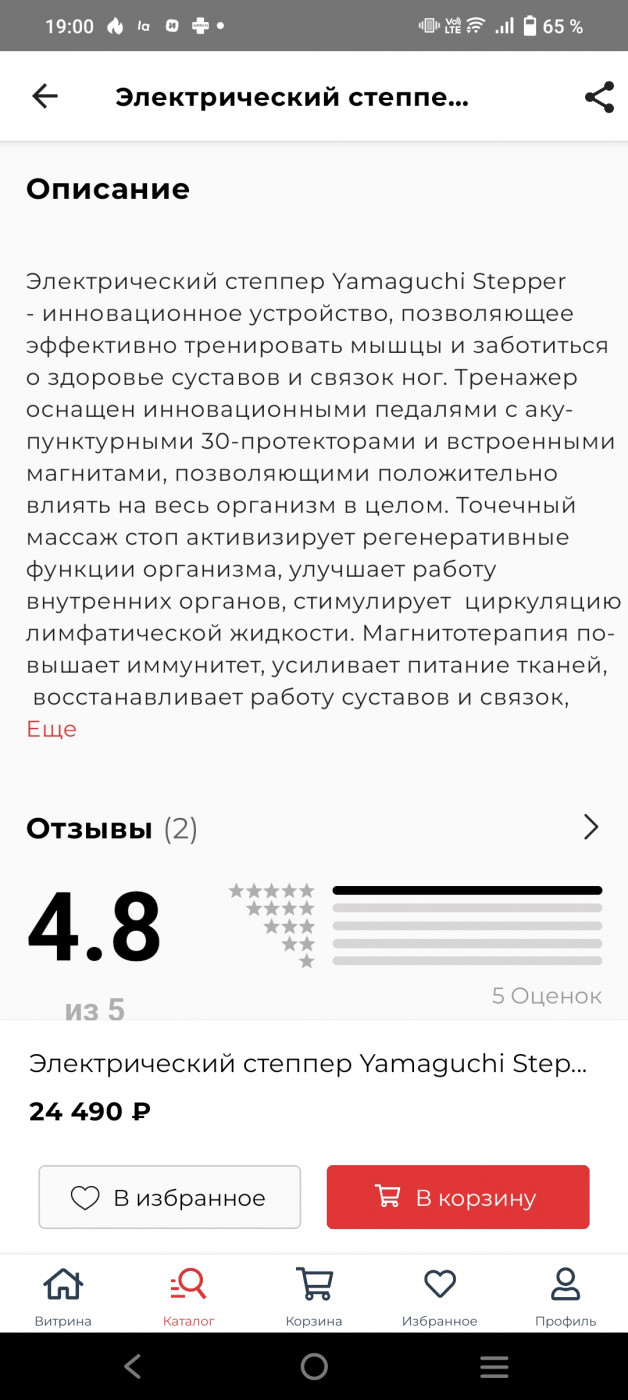Tap the system home button
Viewport: 628px width, 1400px height.
314,1366
